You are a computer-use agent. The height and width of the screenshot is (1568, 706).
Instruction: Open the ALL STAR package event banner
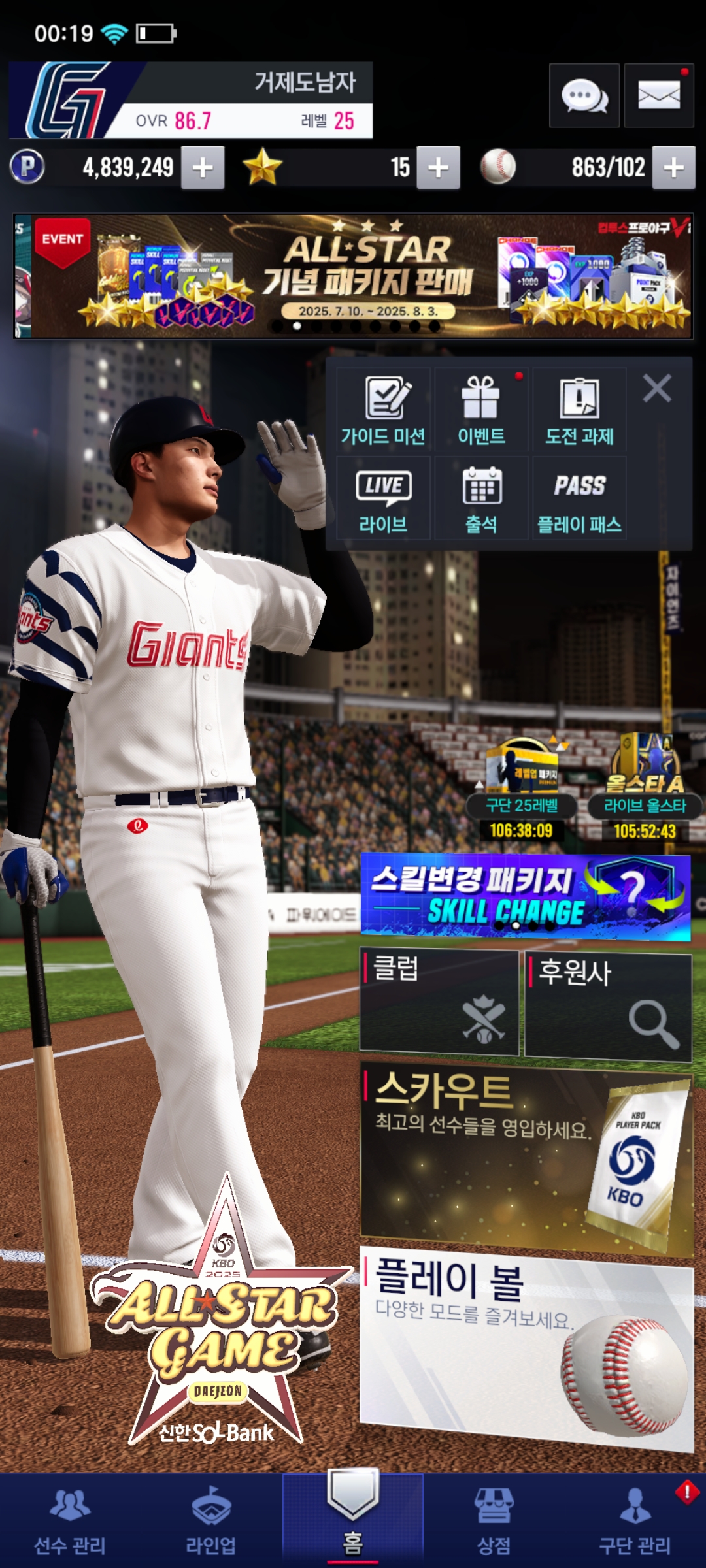click(x=353, y=276)
